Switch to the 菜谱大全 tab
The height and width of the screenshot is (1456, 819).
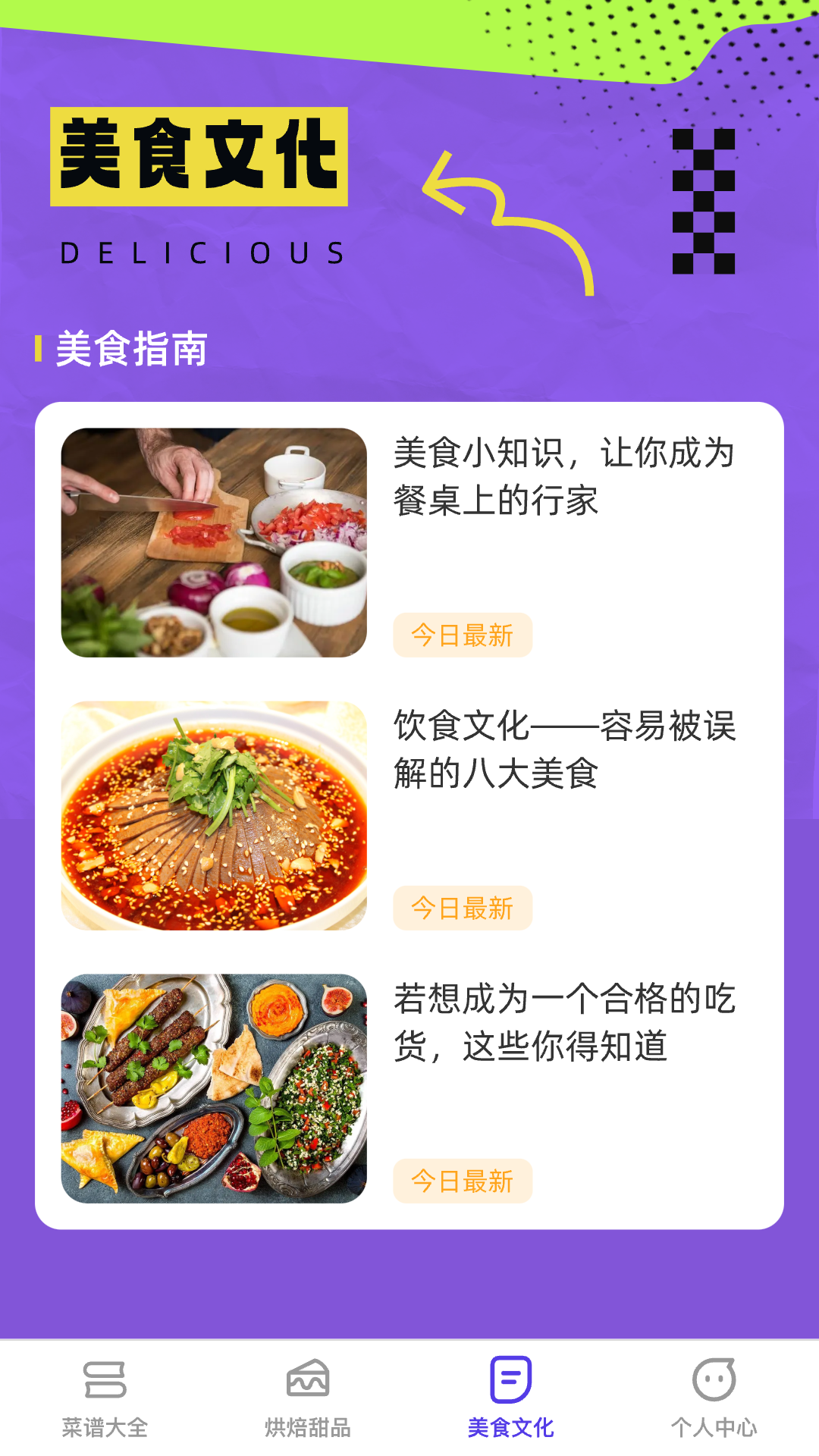tap(105, 1397)
